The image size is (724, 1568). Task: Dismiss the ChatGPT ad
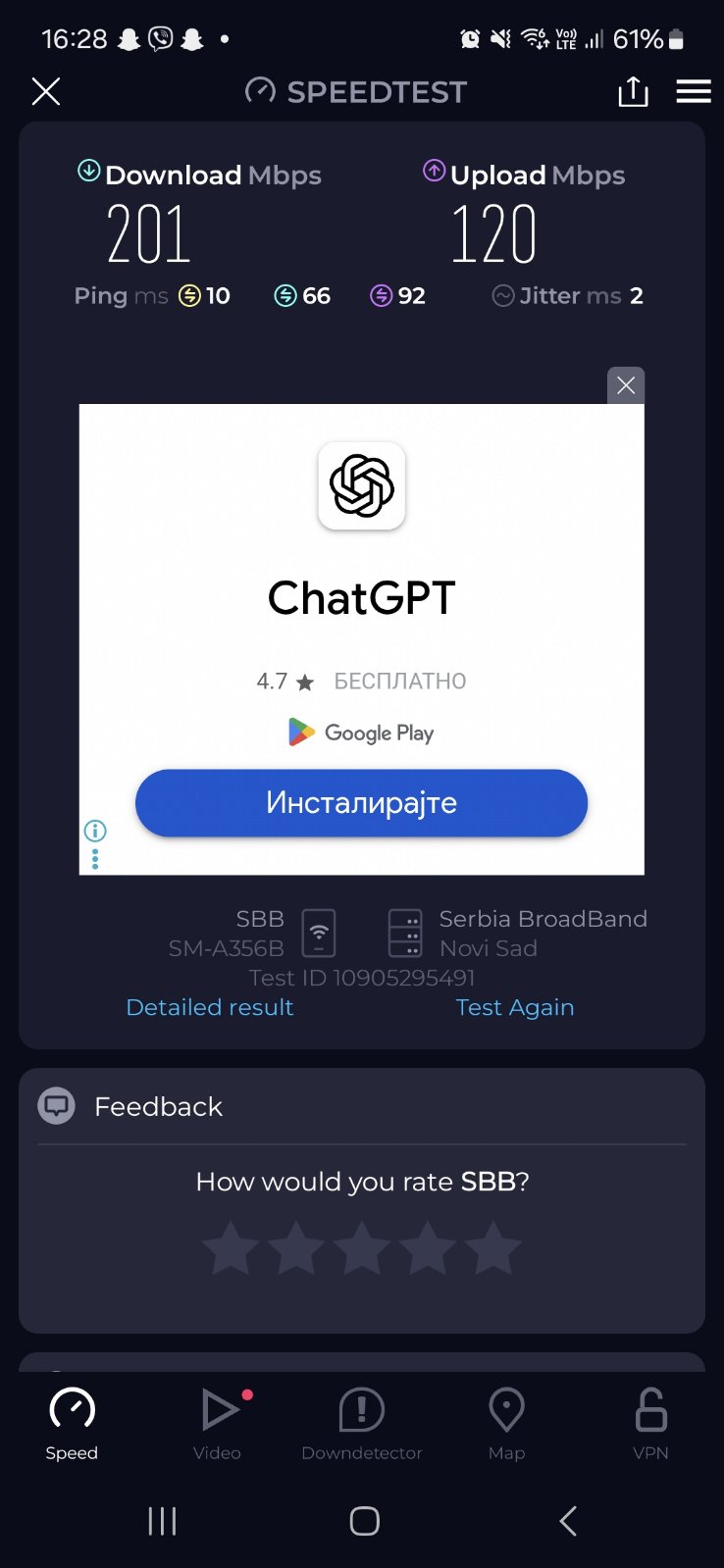626,385
